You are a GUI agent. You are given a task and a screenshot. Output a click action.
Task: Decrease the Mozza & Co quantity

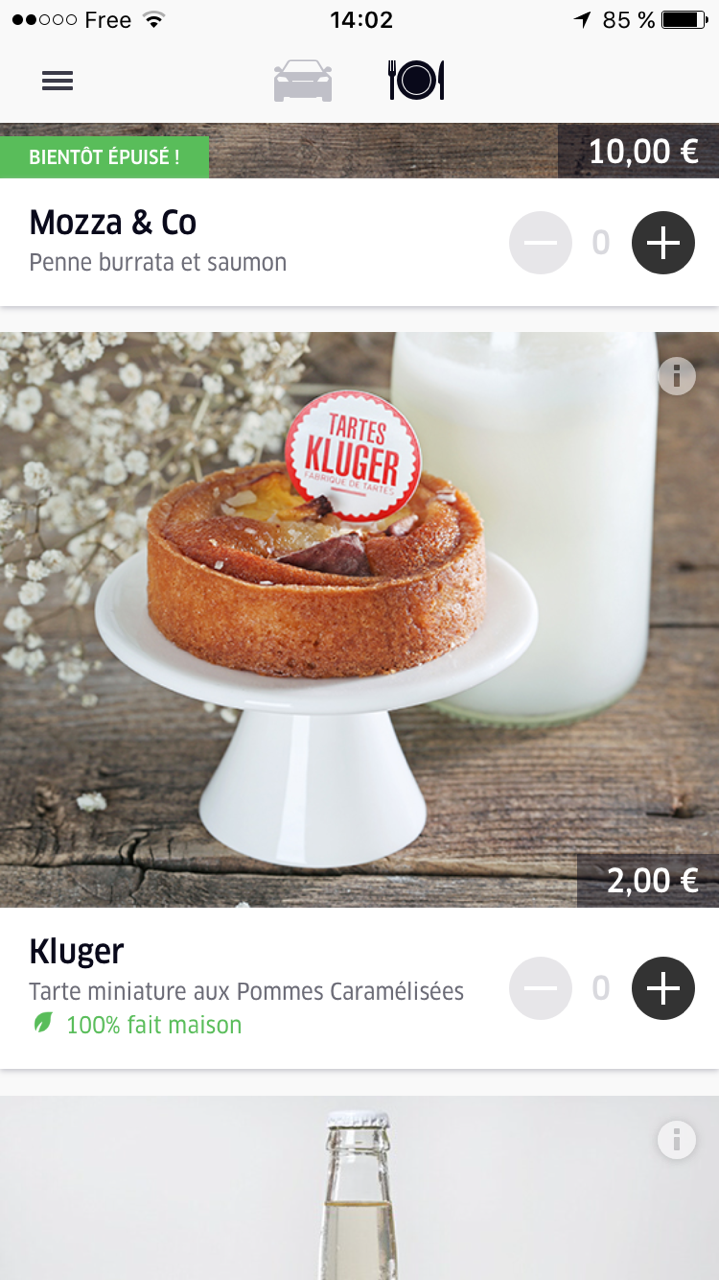tap(540, 243)
